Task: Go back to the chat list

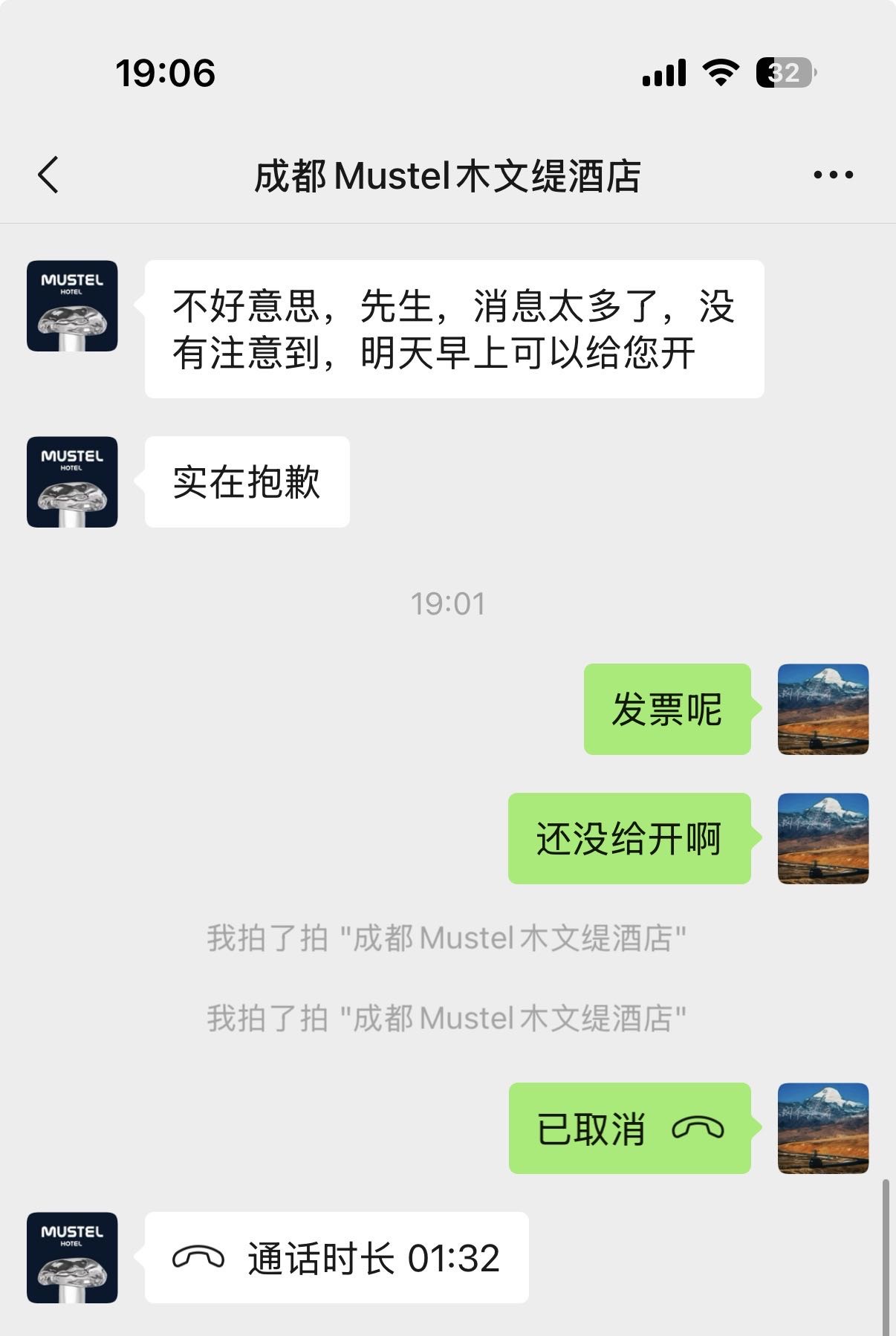Action: click(x=49, y=175)
